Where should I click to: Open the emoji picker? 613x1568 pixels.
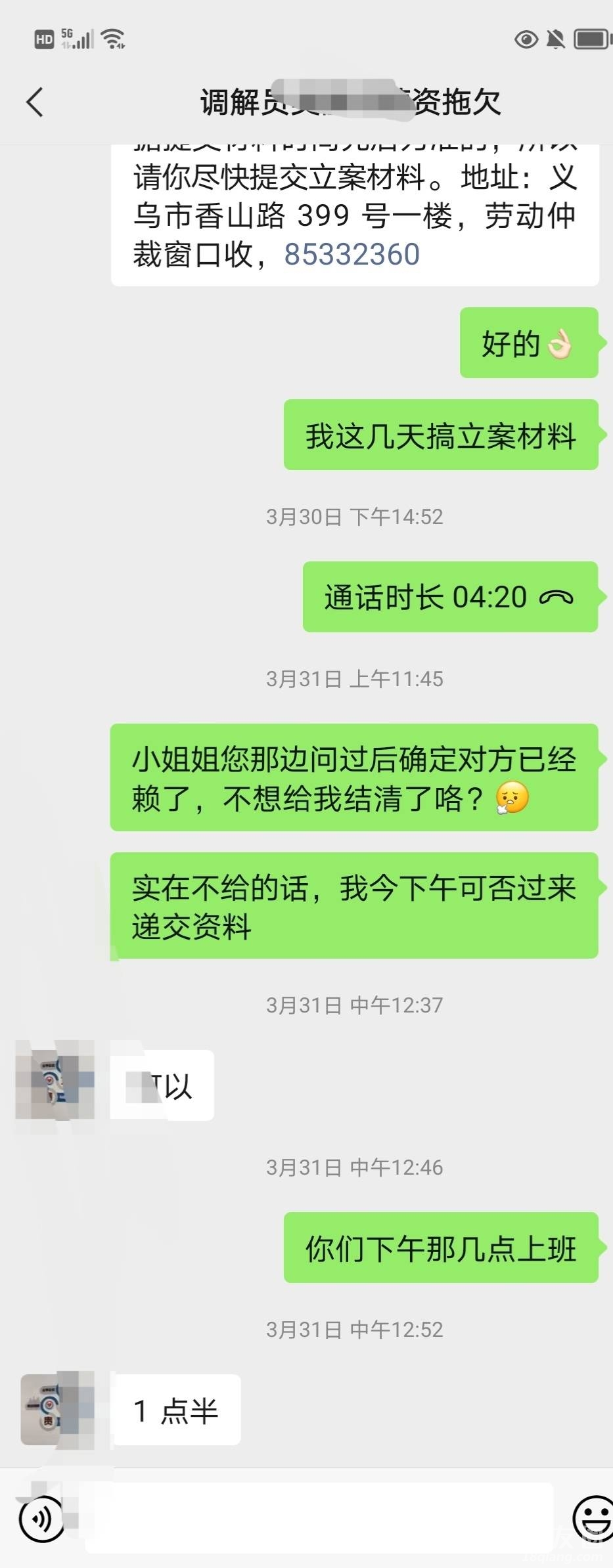click(592, 1517)
